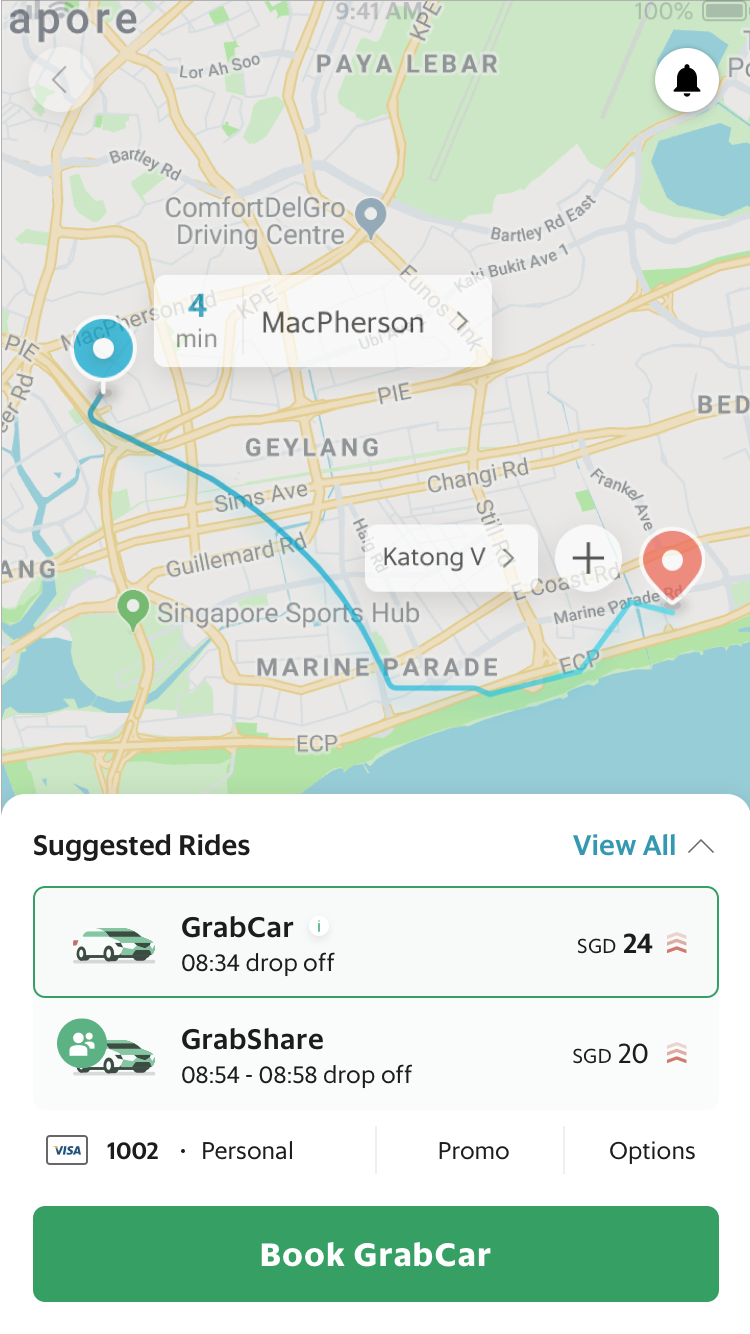Select the blue pickup location pin
Image resolution: width=750 pixels, height=1334 pixels.
tap(103, 348)
